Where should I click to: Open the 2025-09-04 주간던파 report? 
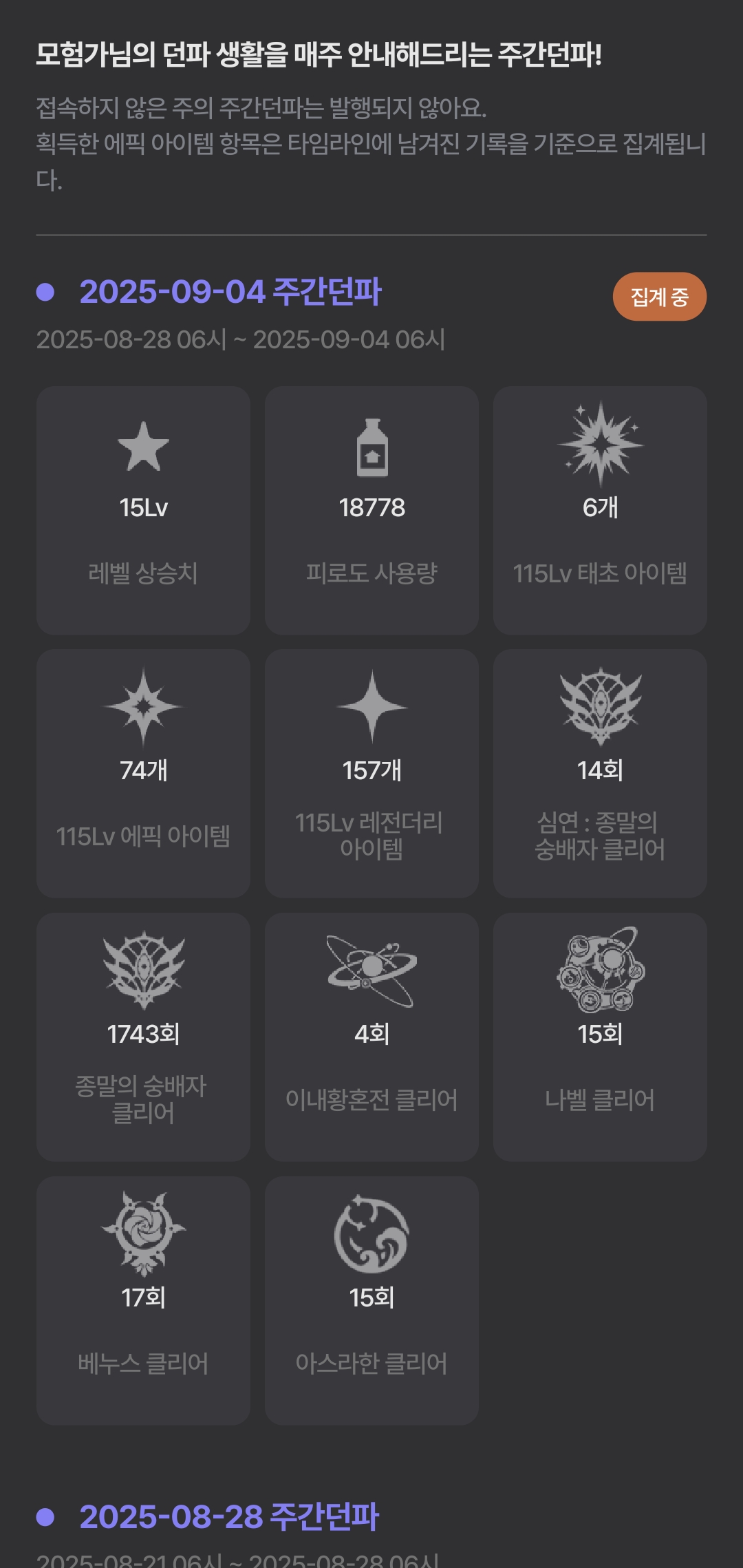tap(230, 292)
